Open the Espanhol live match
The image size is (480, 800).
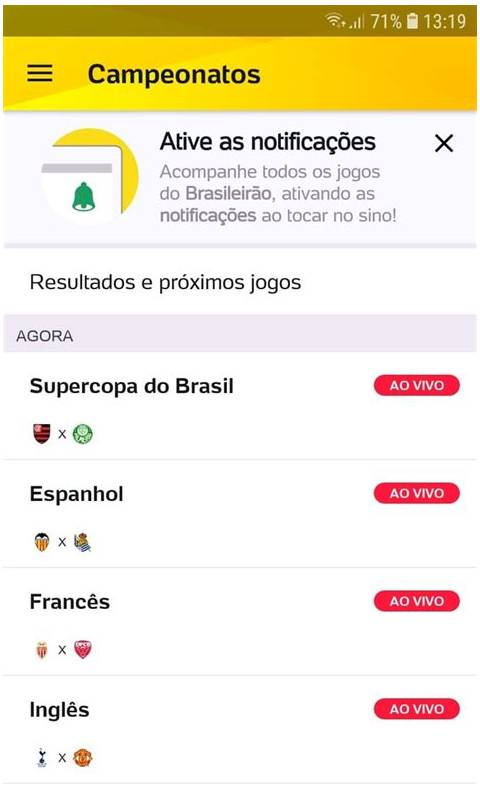coord(240,514)
